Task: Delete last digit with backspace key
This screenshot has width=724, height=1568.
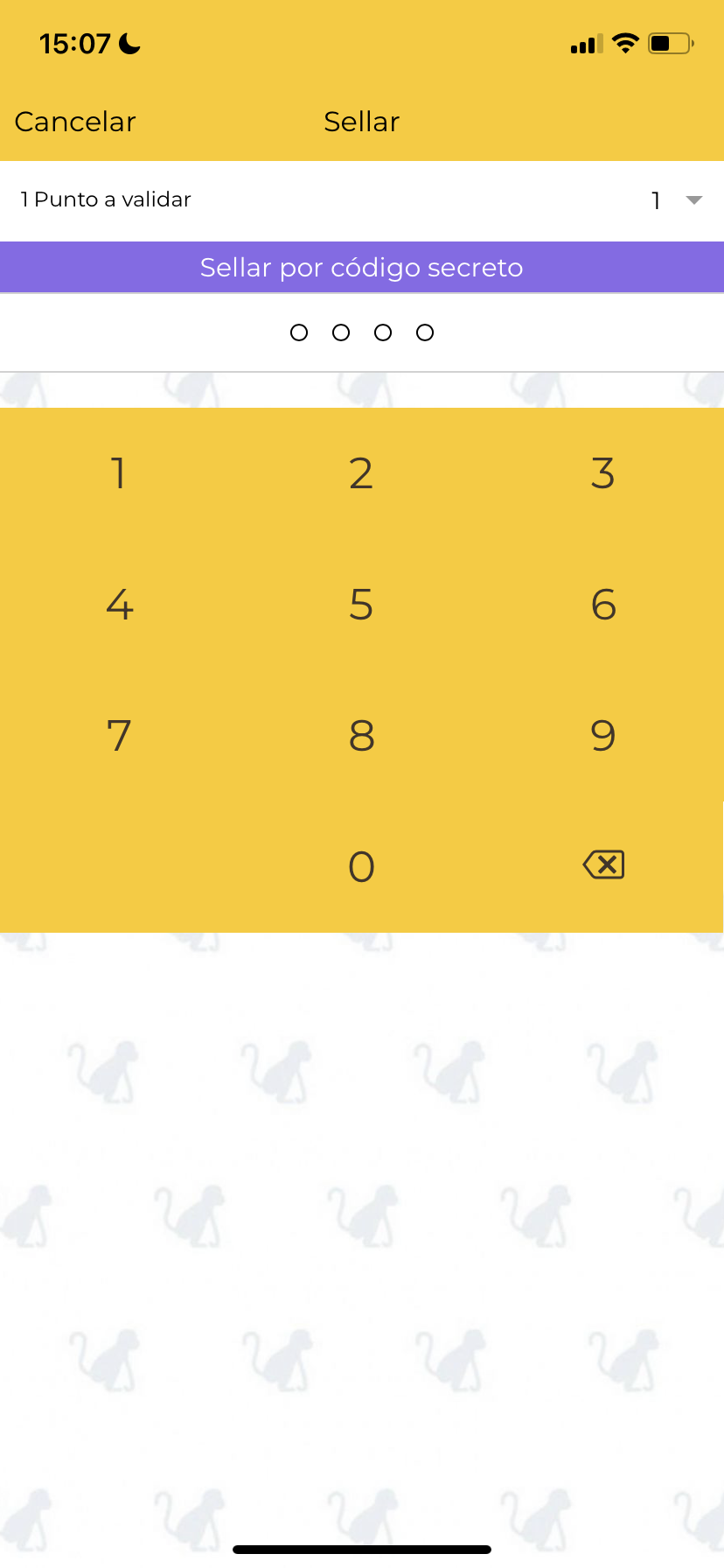Action: point(603,865)
